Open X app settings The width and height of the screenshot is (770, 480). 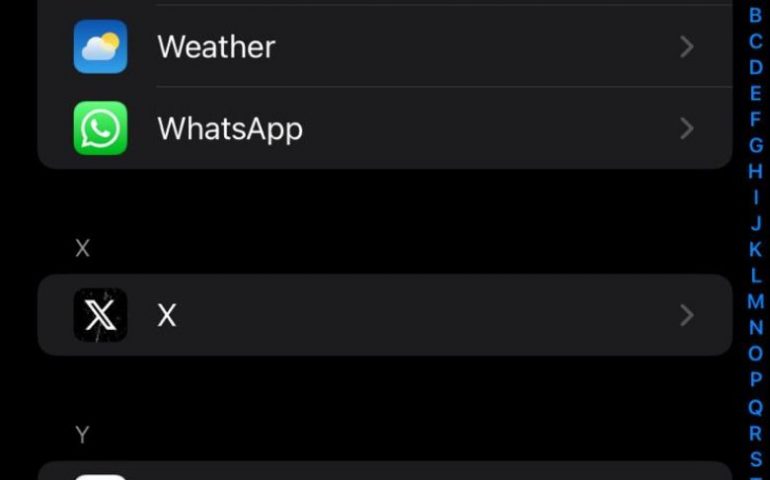384,316
